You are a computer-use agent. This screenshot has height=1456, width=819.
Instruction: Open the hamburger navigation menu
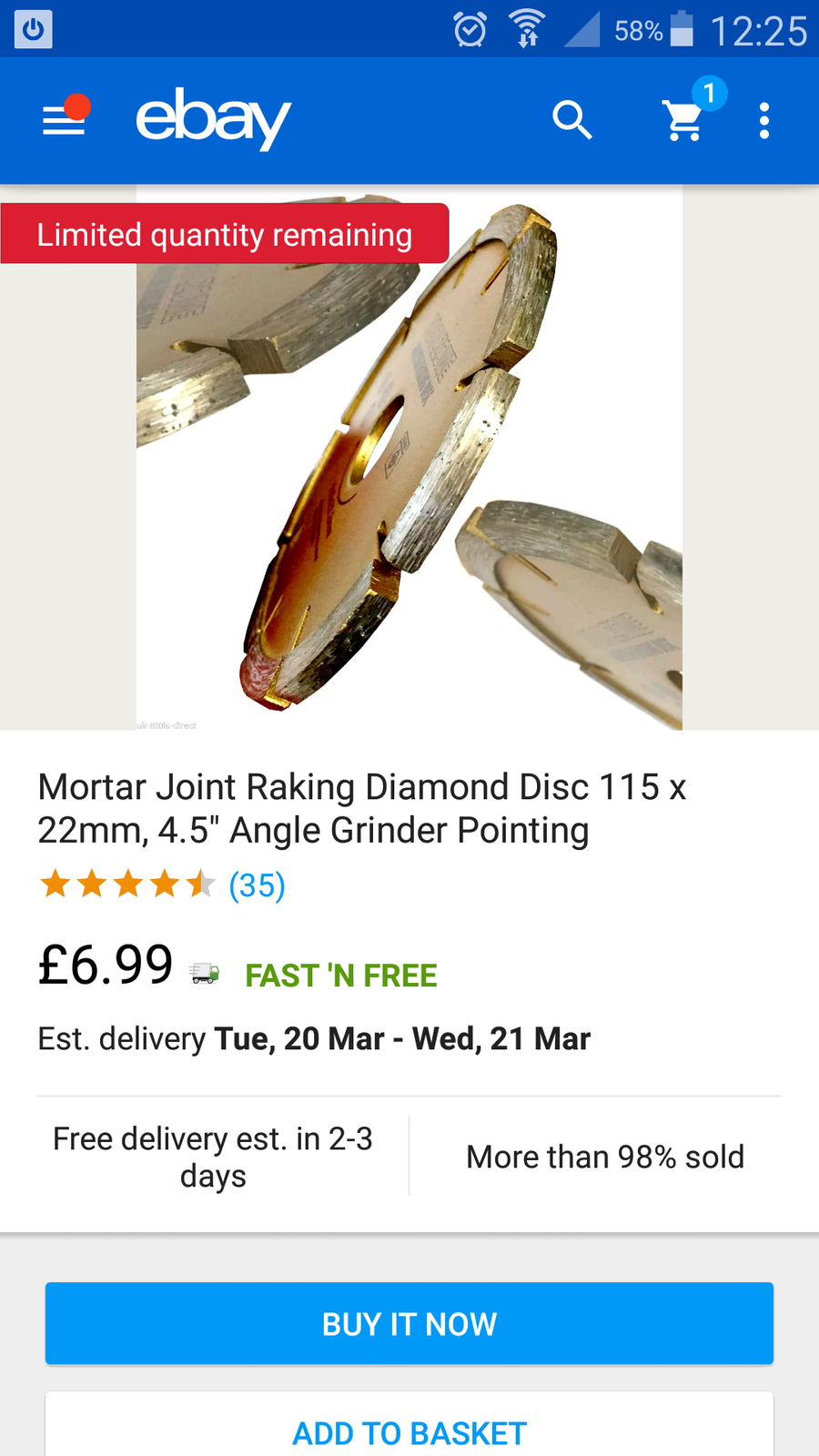coord(64,120)
